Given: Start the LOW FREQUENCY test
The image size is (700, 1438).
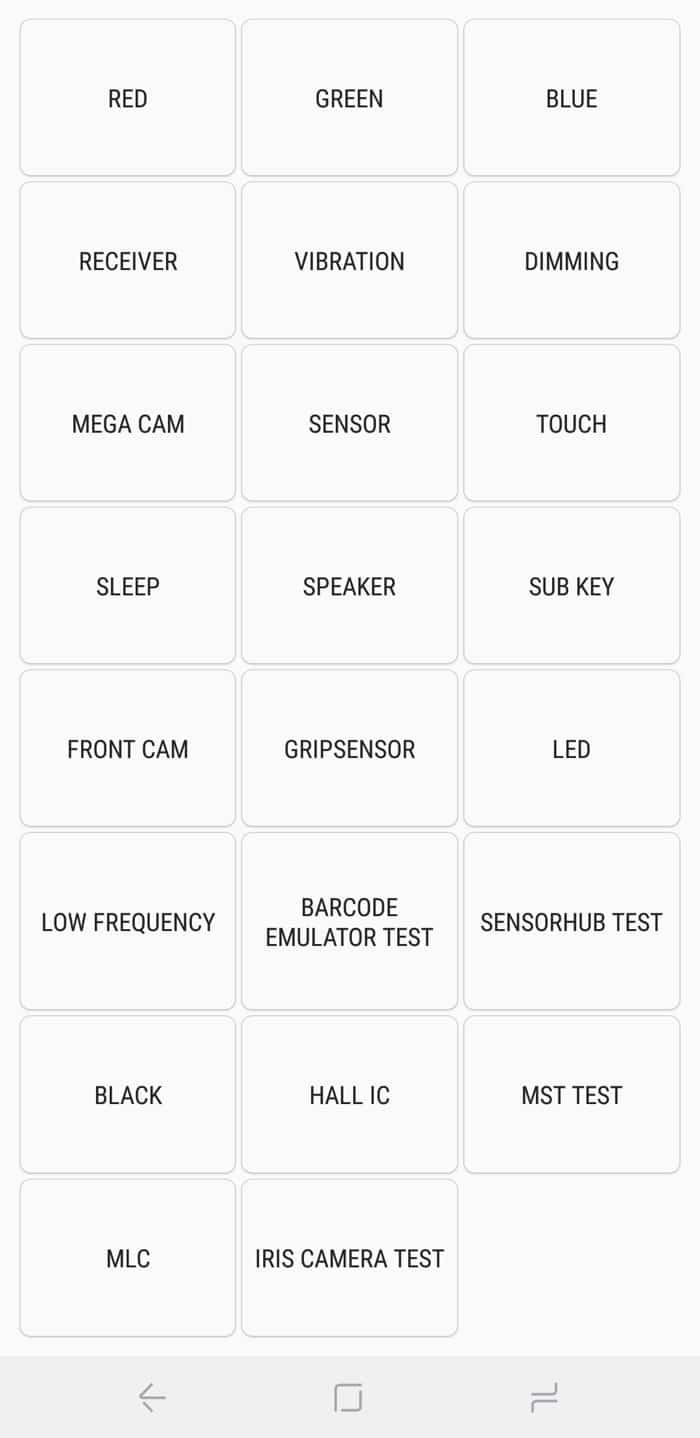Looking at the screenshot, I should tap(128, 921).
